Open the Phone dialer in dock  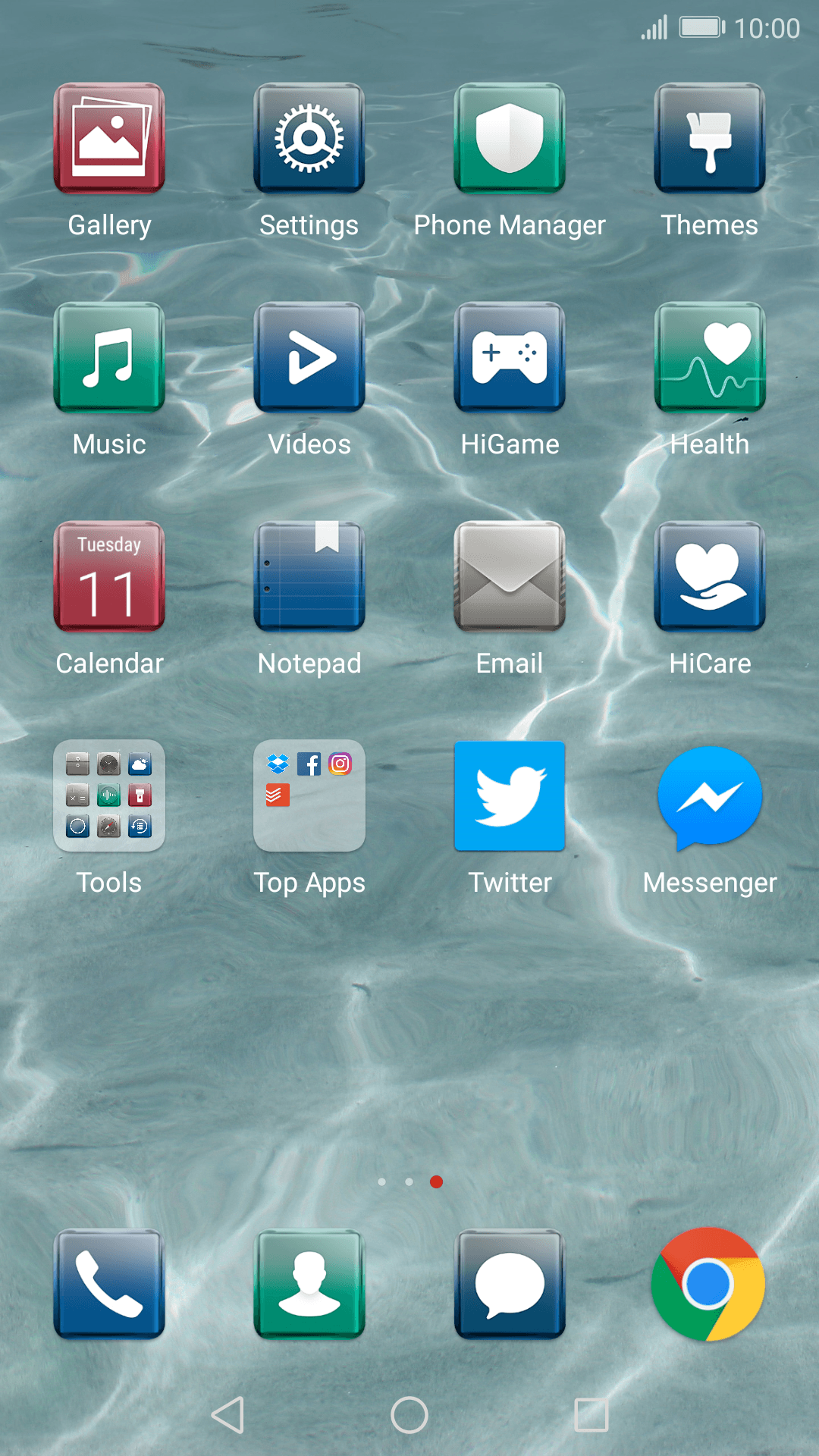tap(109, 1284)
